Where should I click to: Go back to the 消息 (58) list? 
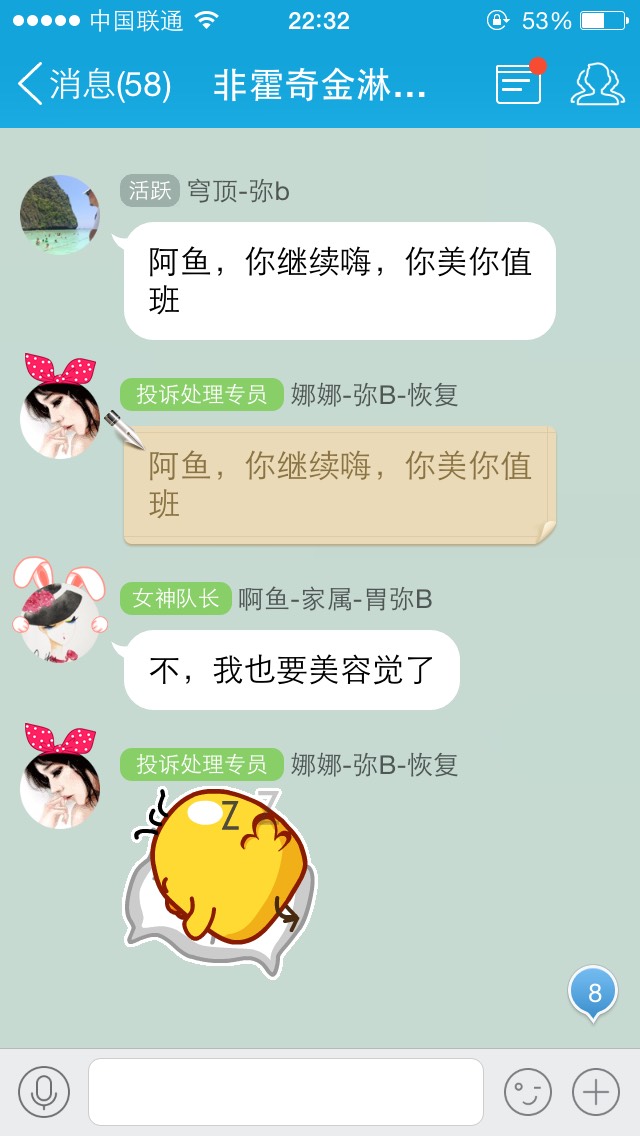click(x=93, y=84)
